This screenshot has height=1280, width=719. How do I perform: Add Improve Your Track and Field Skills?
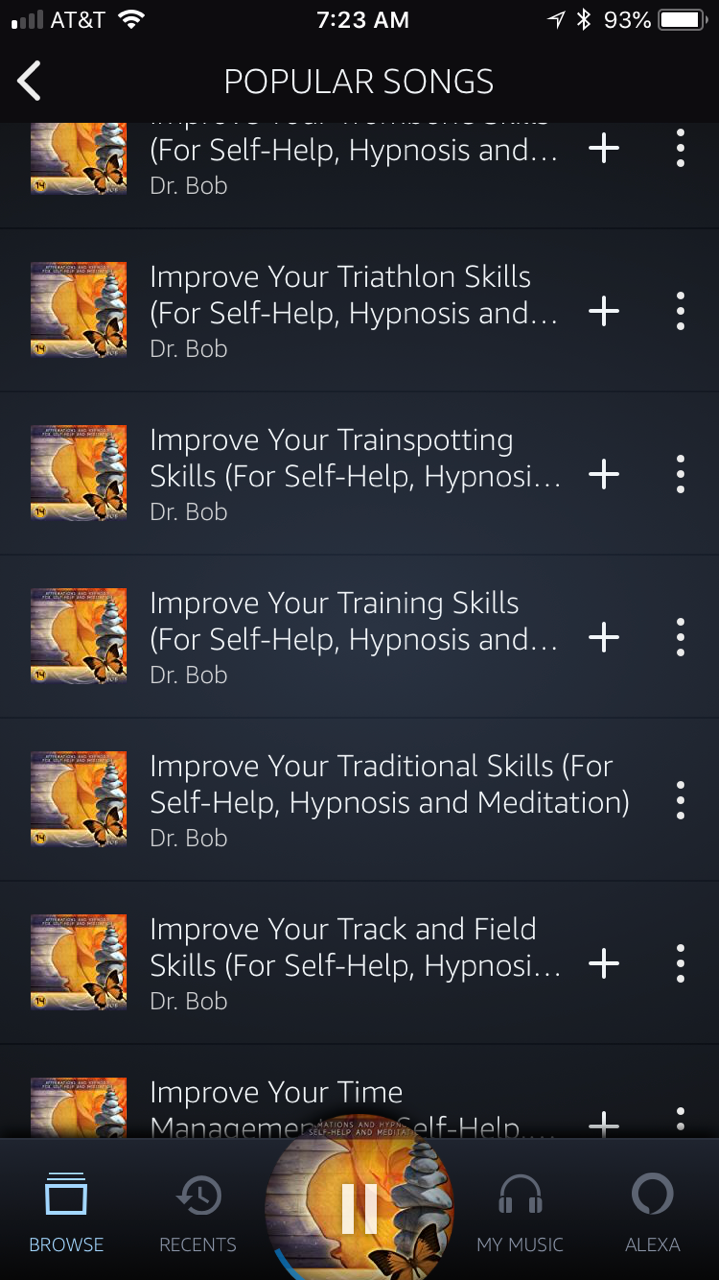(603, 963)
